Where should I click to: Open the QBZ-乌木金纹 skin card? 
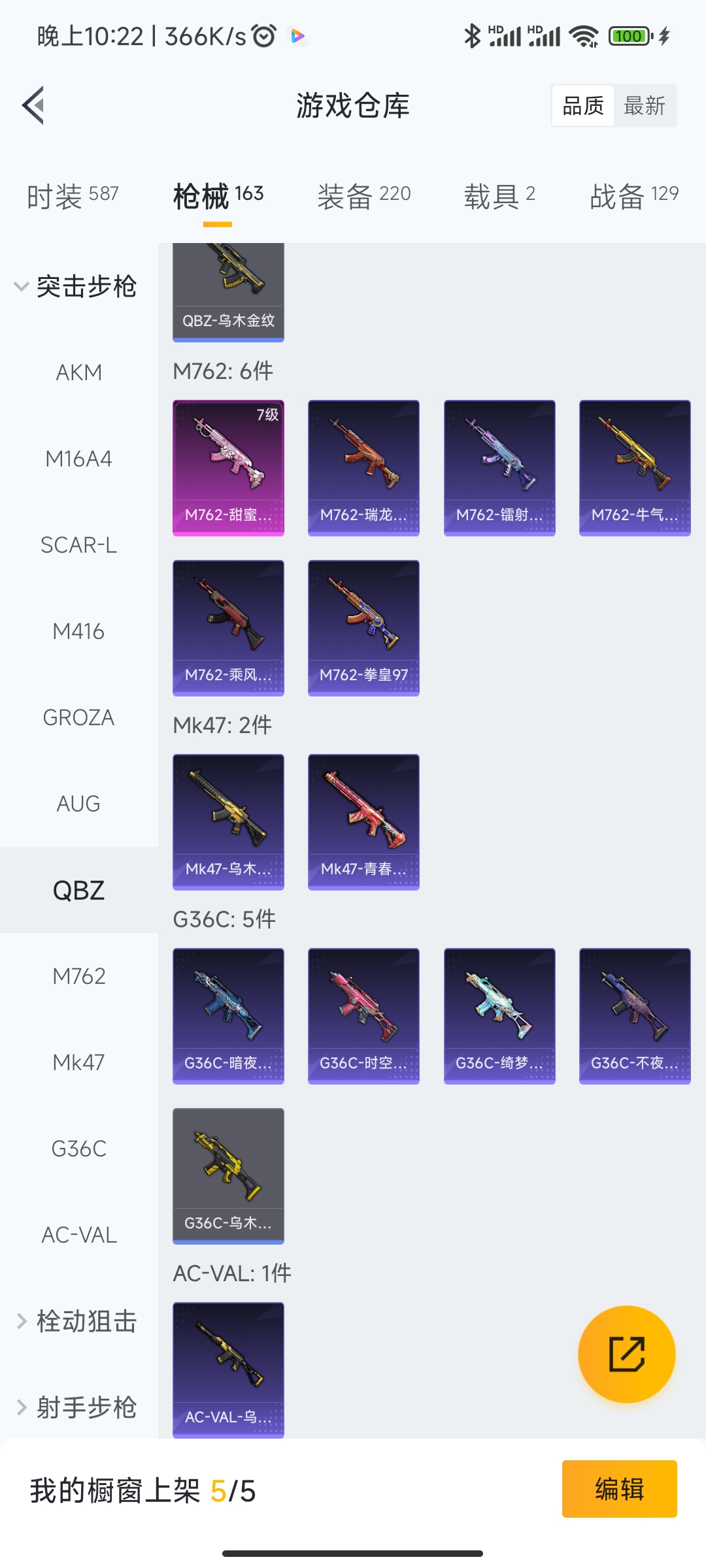tap(228, 291)
